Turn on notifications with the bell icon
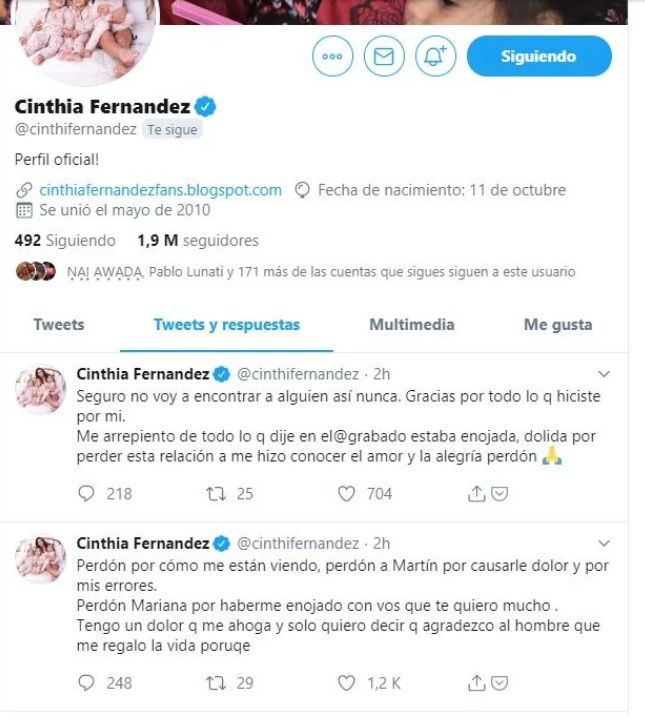 click(x=434, y=57)
